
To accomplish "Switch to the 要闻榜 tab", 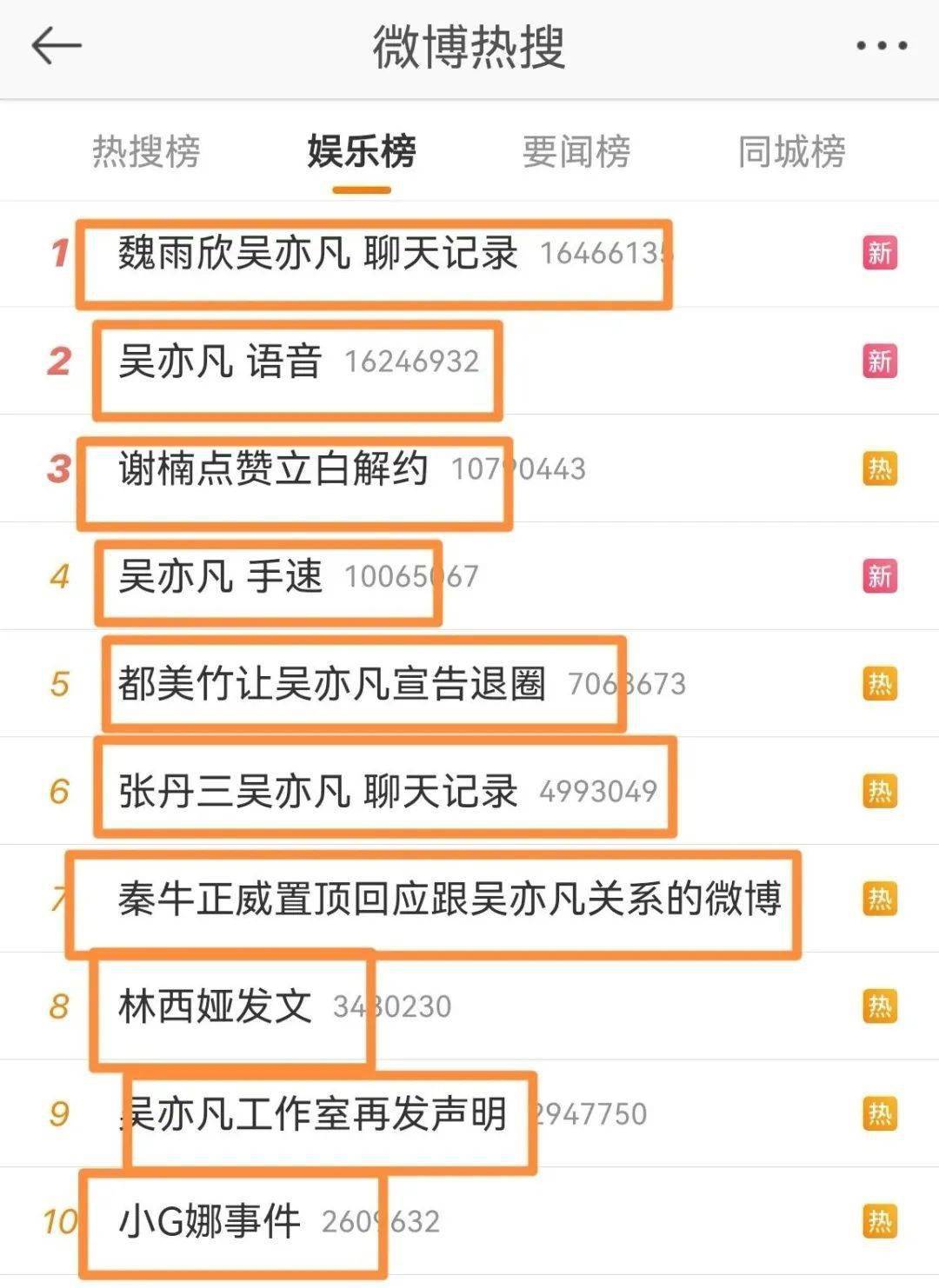I will click(x=576, y=151).
